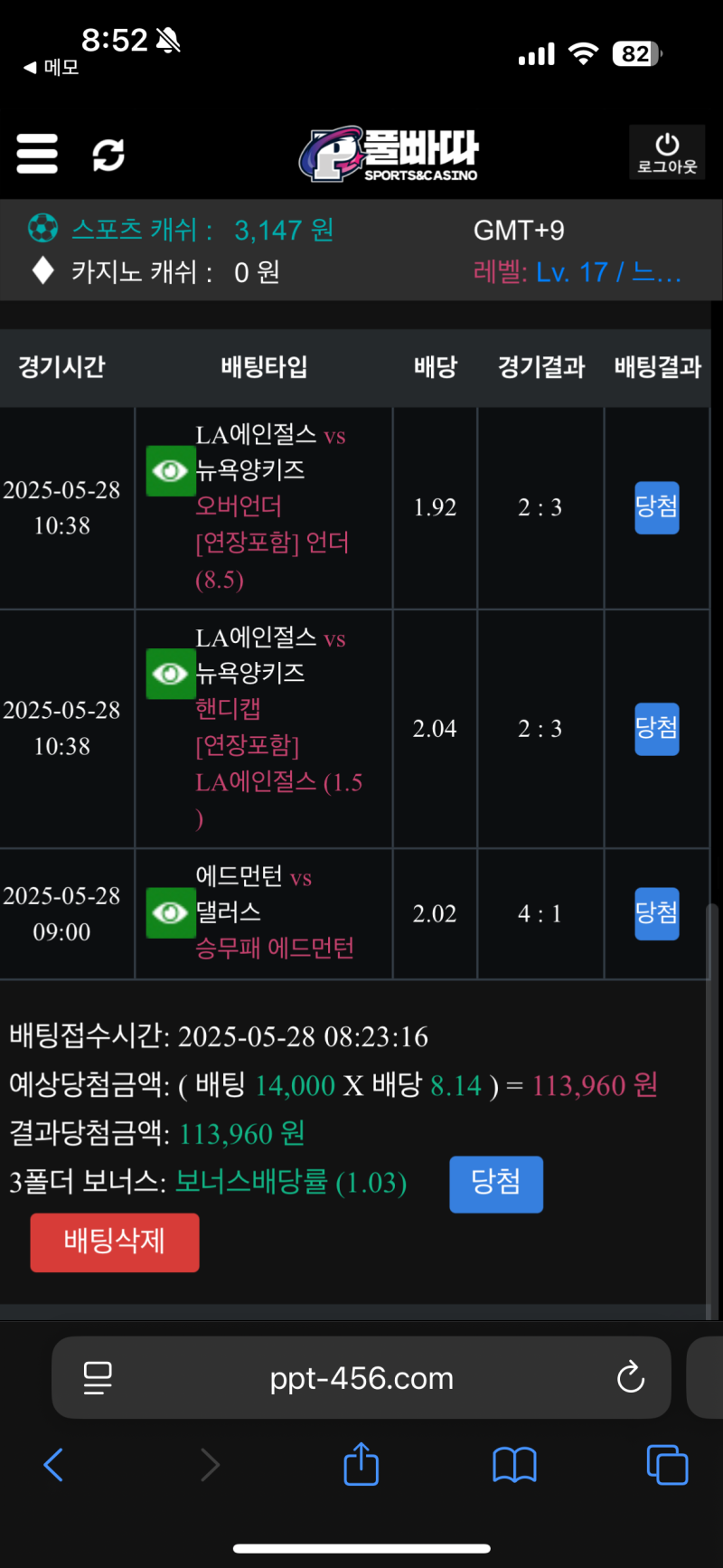Screen dimensions: 723x1568
Task: Go back with Safari back arrow
Action: [53, 1464]
